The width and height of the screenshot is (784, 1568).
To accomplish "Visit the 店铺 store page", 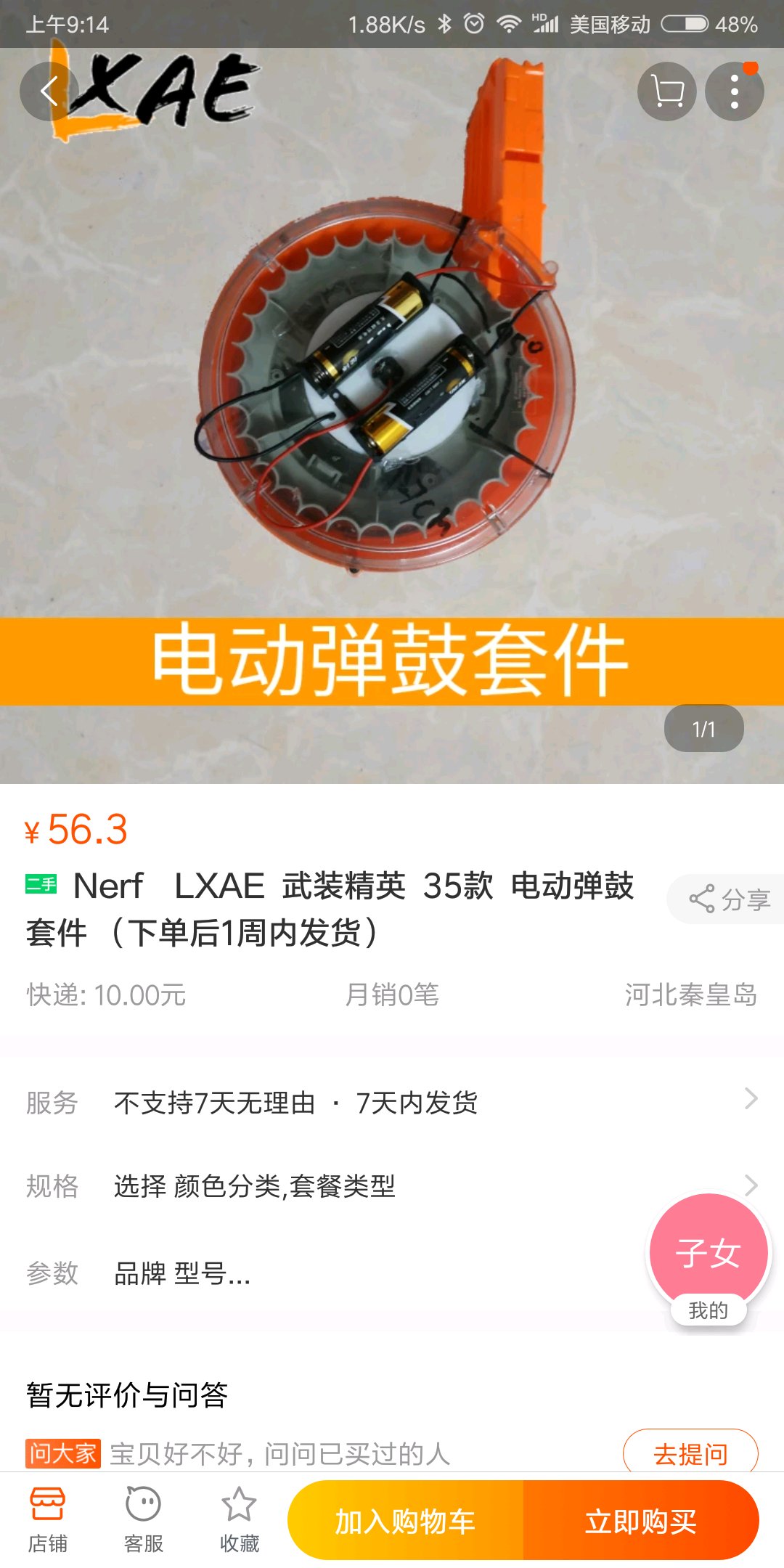I will click(48, 1519).
